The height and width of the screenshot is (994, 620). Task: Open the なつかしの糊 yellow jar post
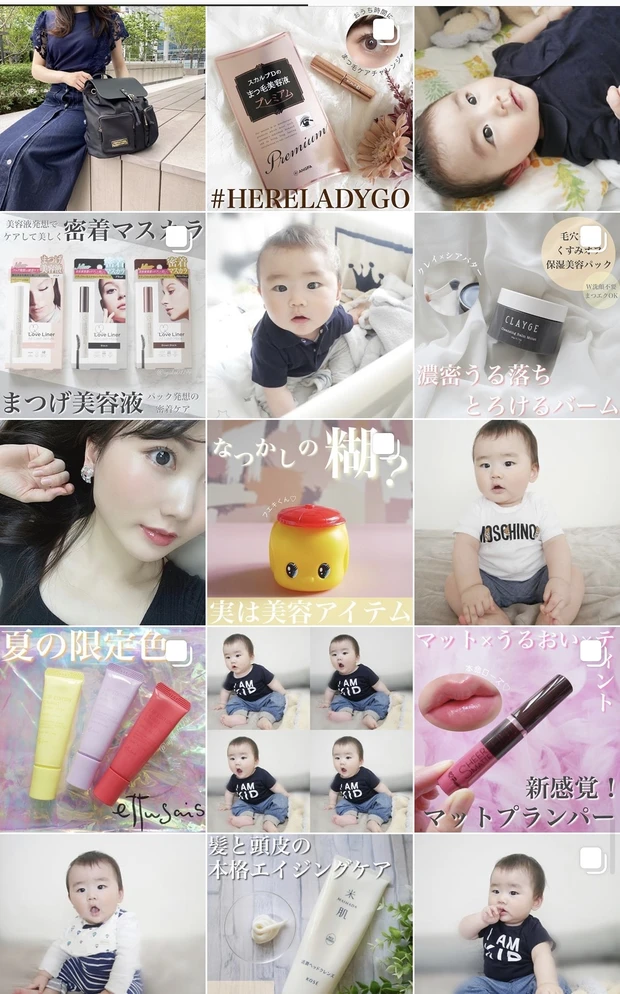(x=309, y=522)
